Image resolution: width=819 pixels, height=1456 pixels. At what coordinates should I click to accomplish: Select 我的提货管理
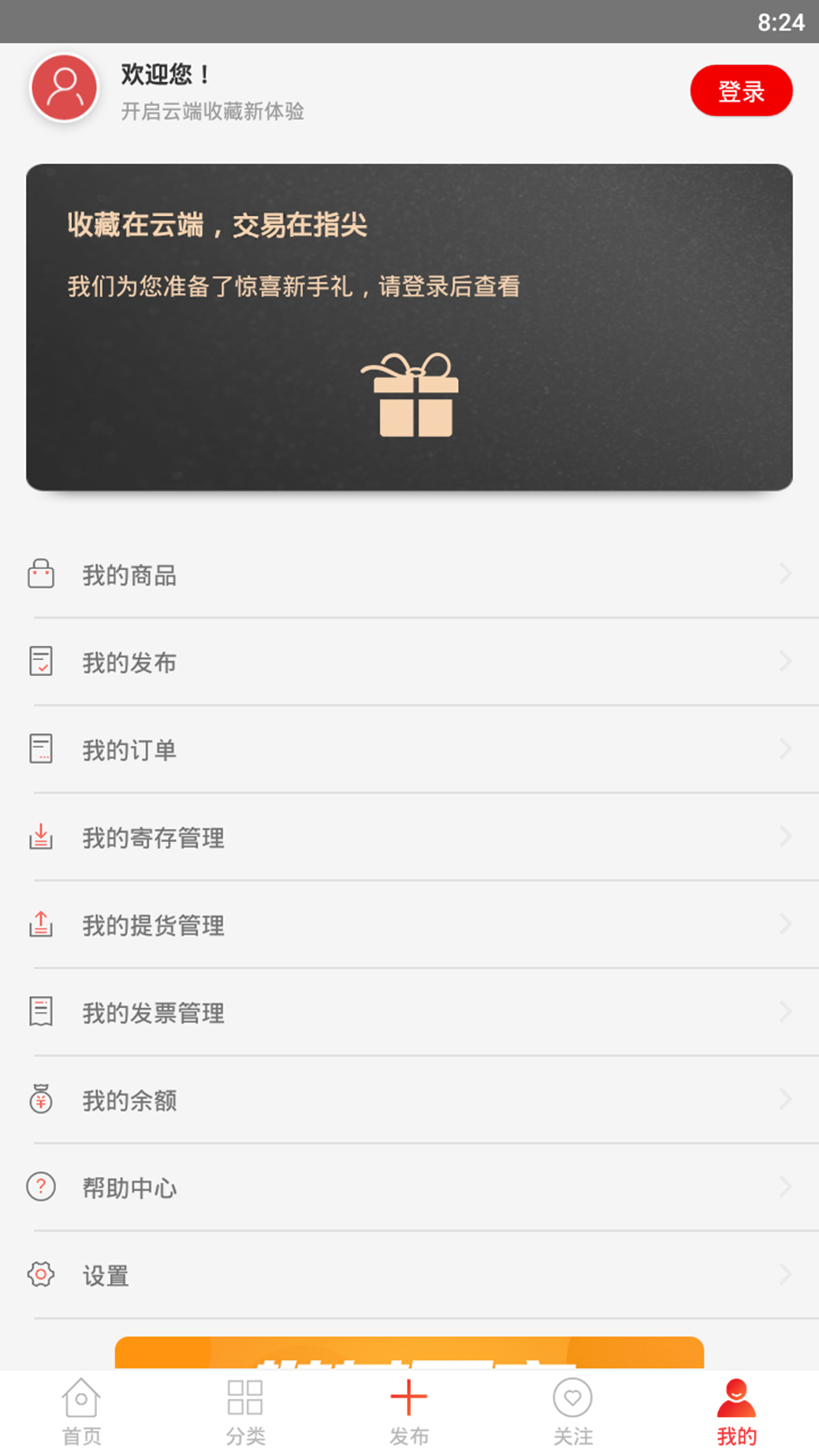[409, 925]
